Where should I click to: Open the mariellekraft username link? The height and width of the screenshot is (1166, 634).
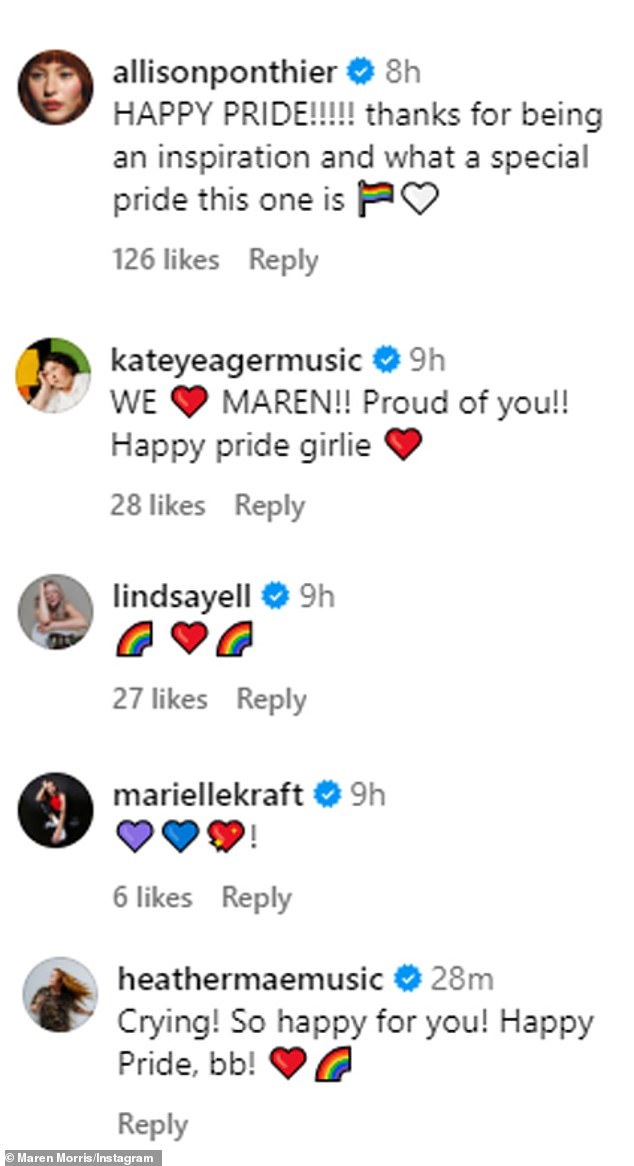click(x=208, y=795)
